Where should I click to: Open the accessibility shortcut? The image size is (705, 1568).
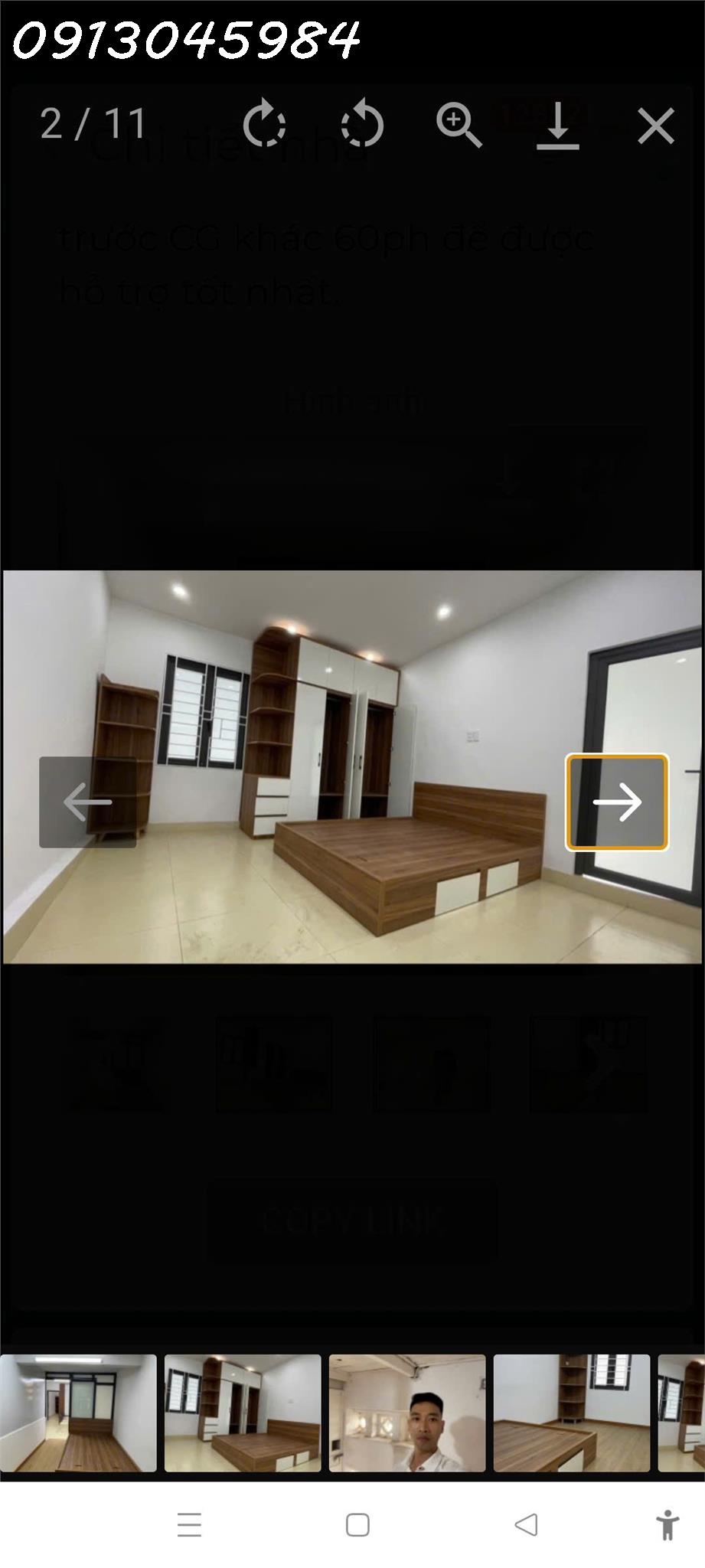click(667, 1524)
